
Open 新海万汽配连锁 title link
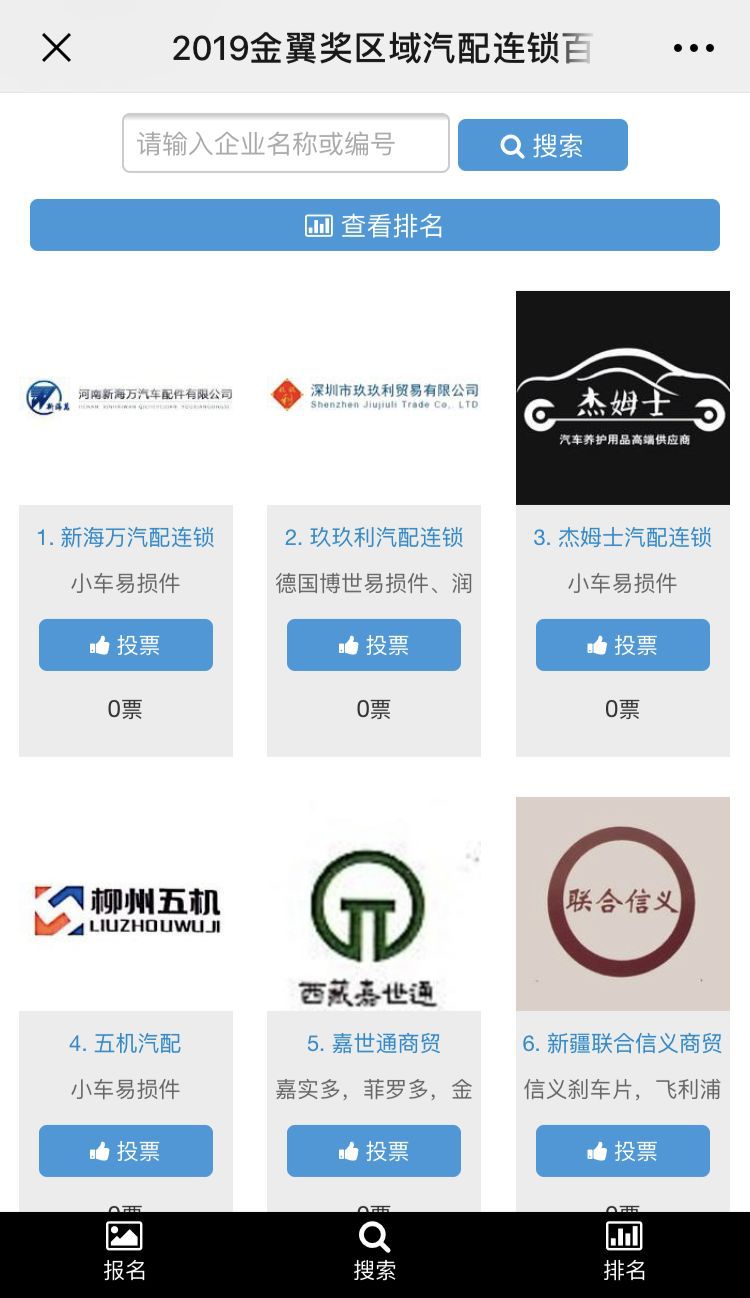[125, 537]
